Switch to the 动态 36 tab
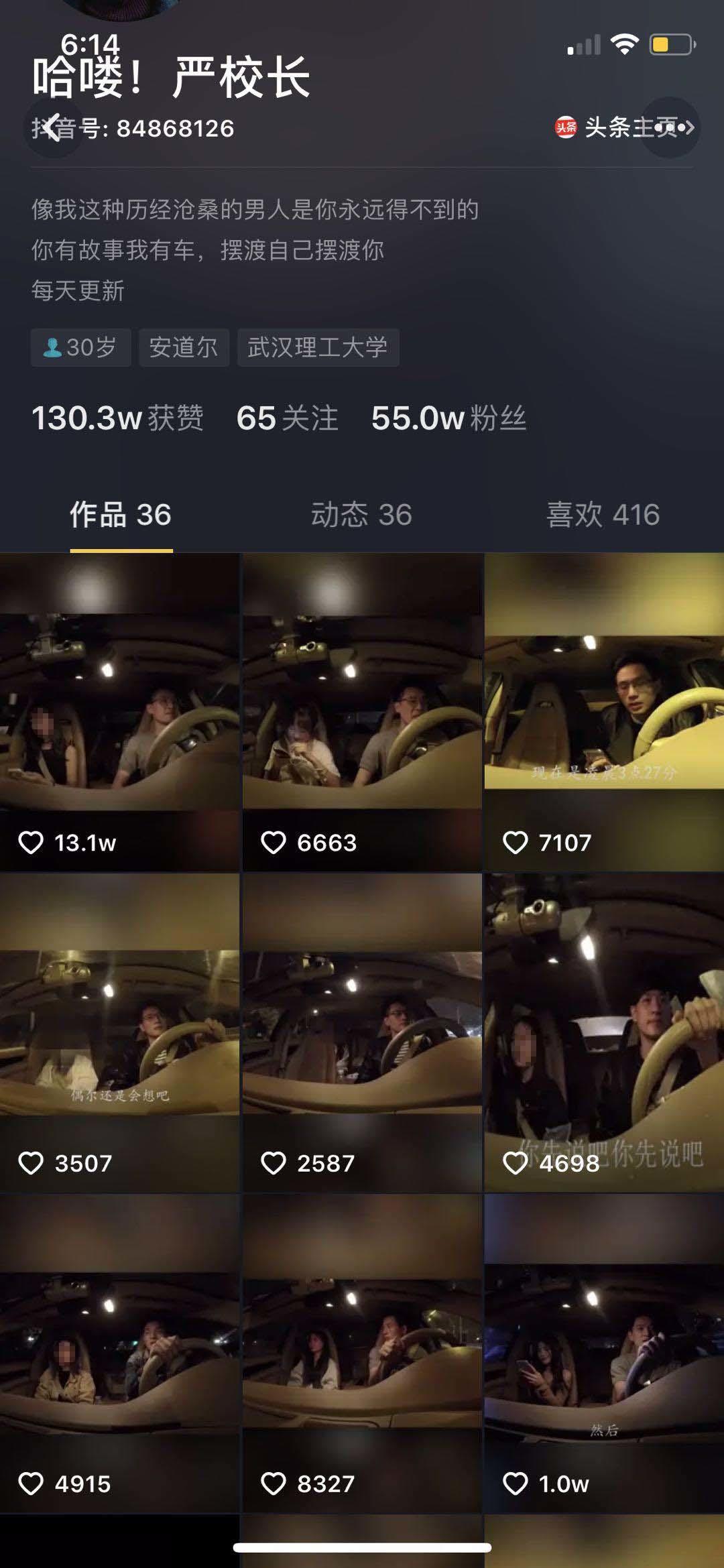Image resolution: width=724 pixels, height=1568 pixels. 361,515
